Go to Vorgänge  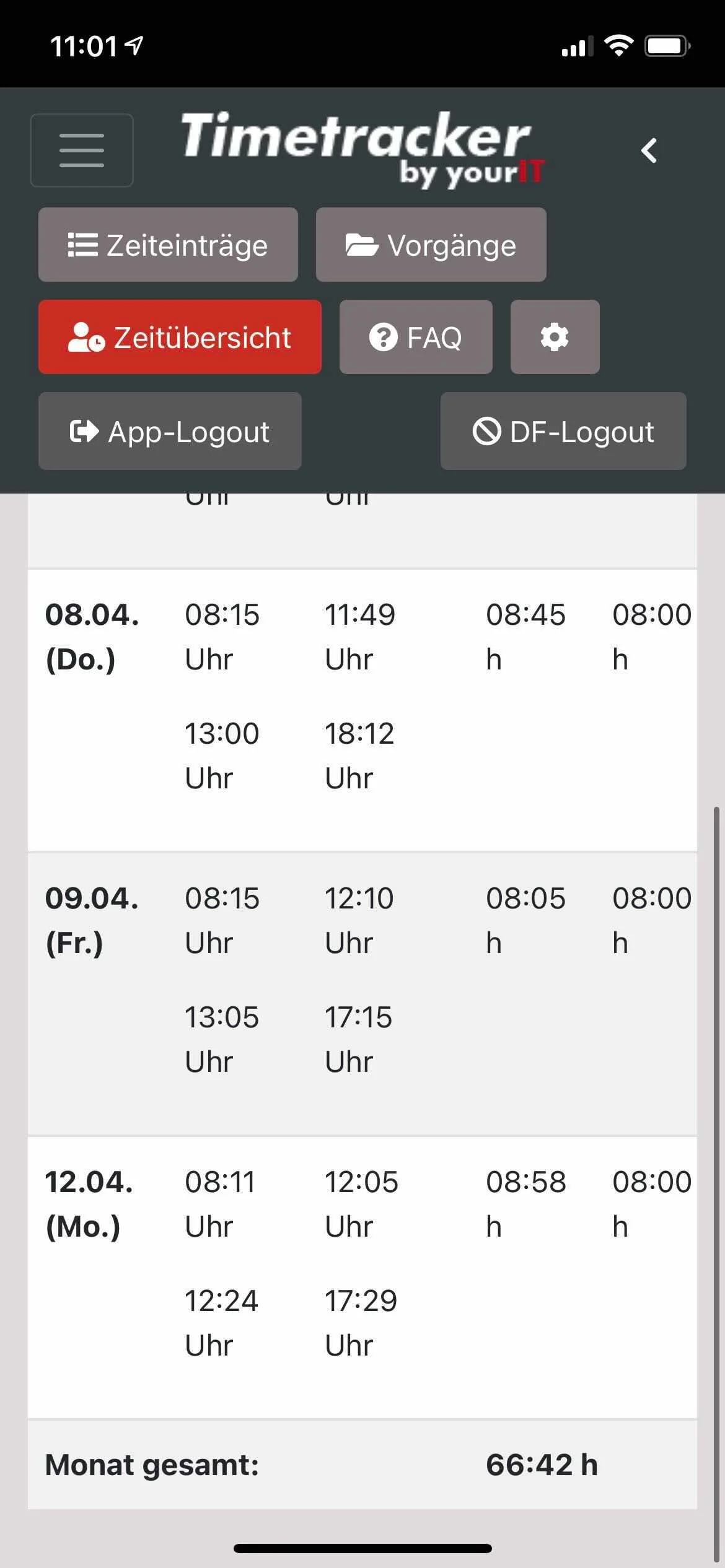click(x=431, y=245)
